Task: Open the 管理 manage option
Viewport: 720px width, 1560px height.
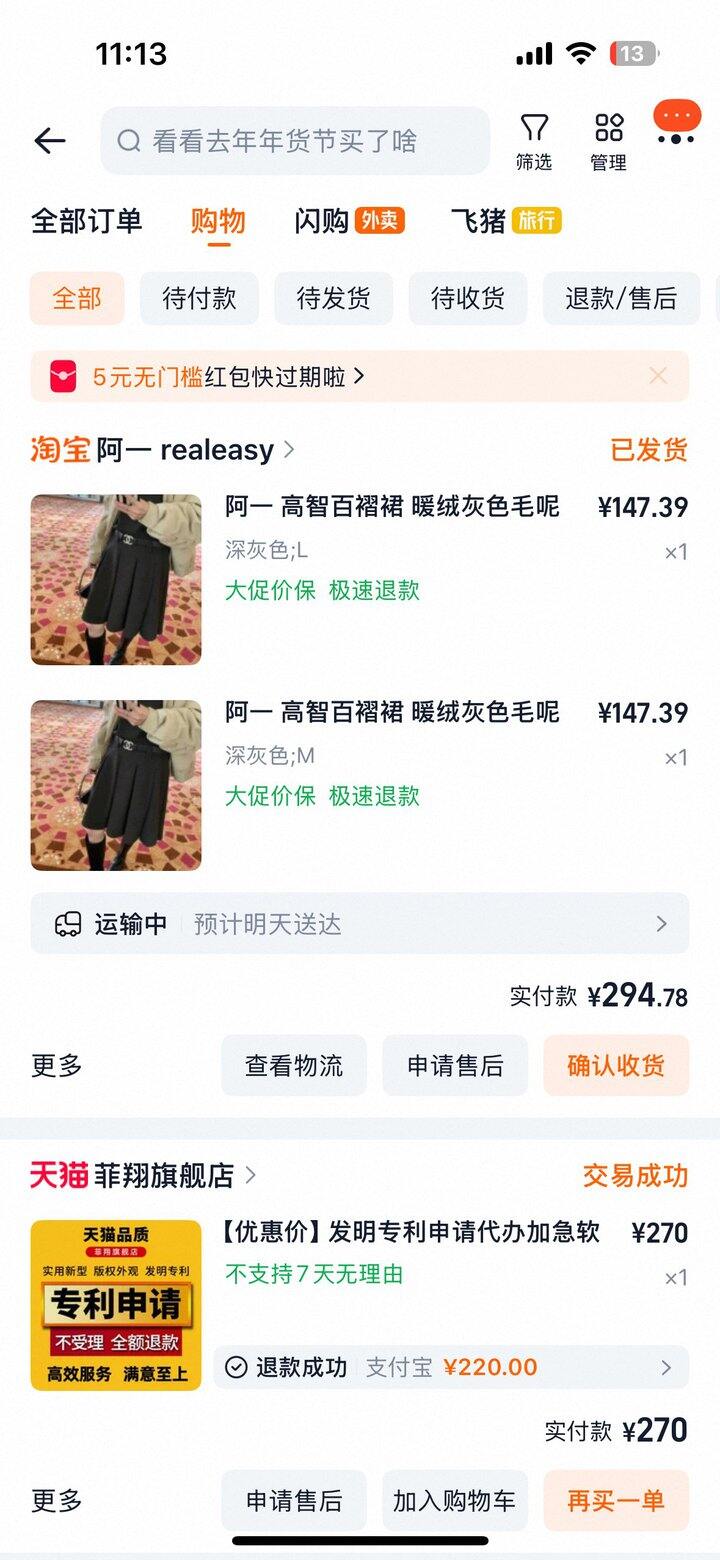Action: click(x=608, y=141)
